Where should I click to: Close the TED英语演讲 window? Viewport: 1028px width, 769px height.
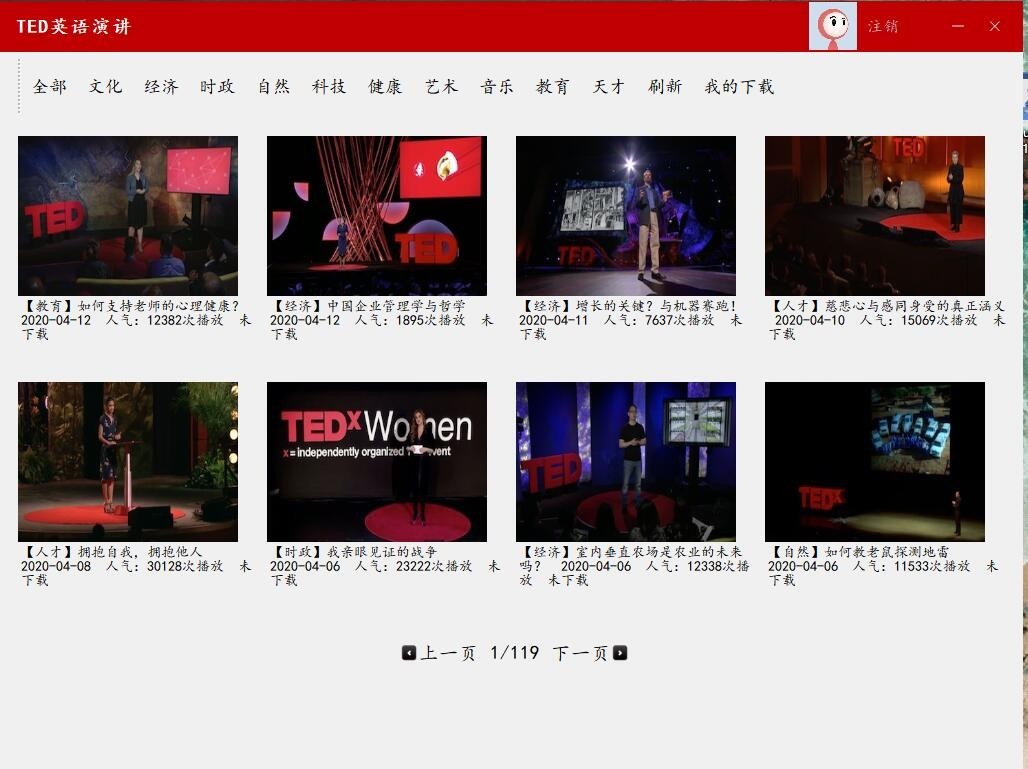[994, 26]
